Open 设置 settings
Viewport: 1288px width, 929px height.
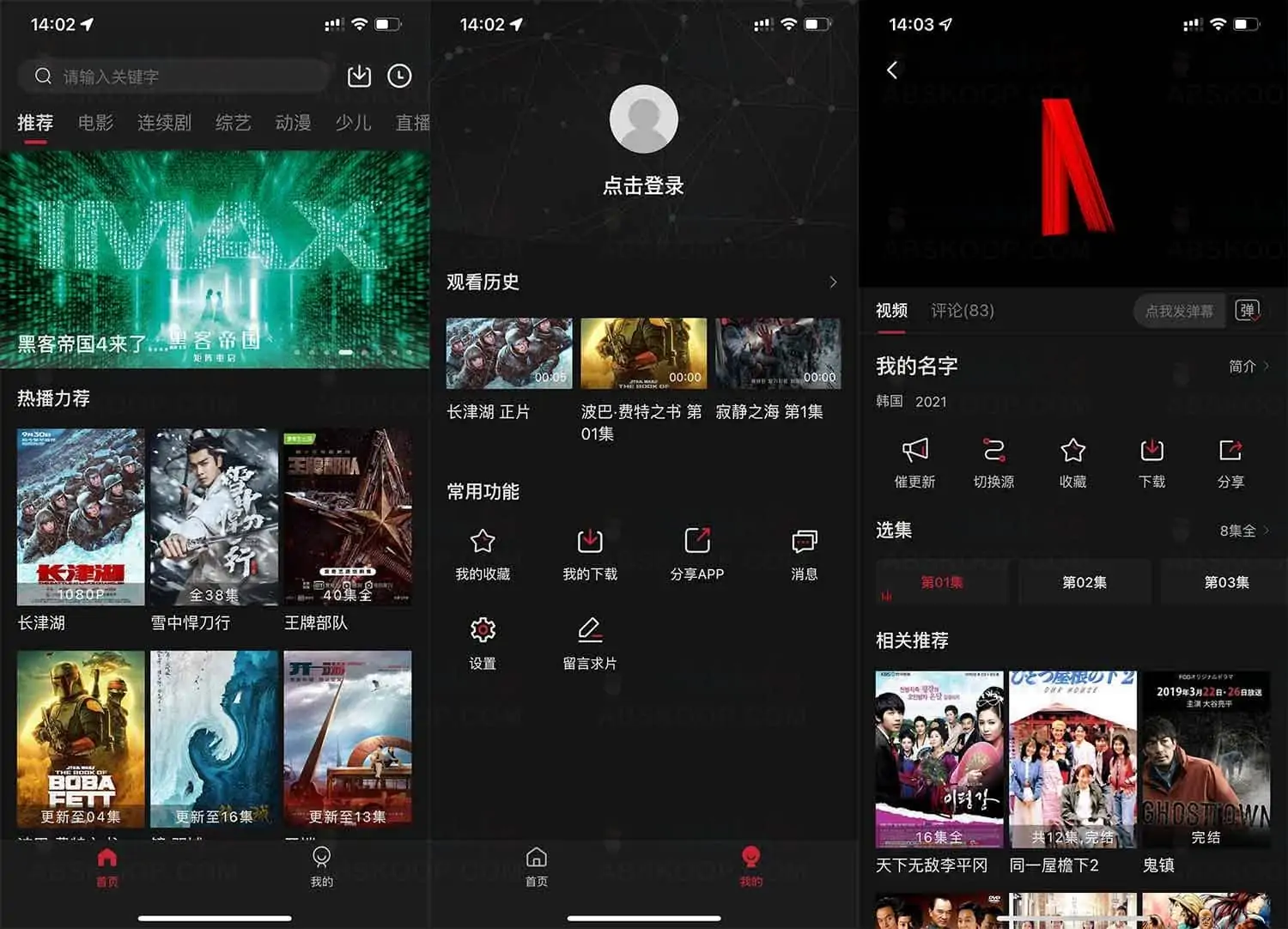pyautogui.click(x=483, y=642)
